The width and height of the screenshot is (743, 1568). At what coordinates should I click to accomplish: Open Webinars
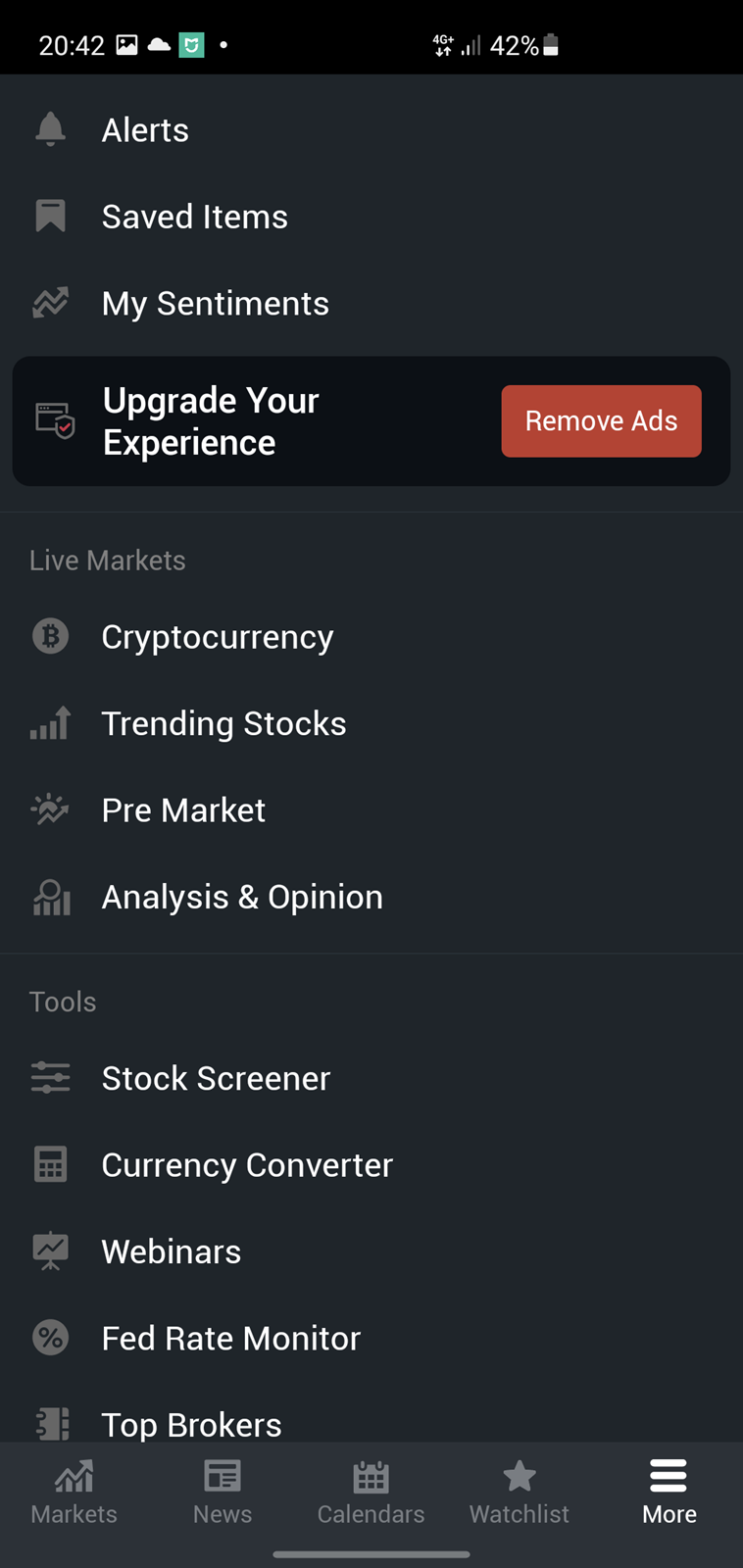371,1251
